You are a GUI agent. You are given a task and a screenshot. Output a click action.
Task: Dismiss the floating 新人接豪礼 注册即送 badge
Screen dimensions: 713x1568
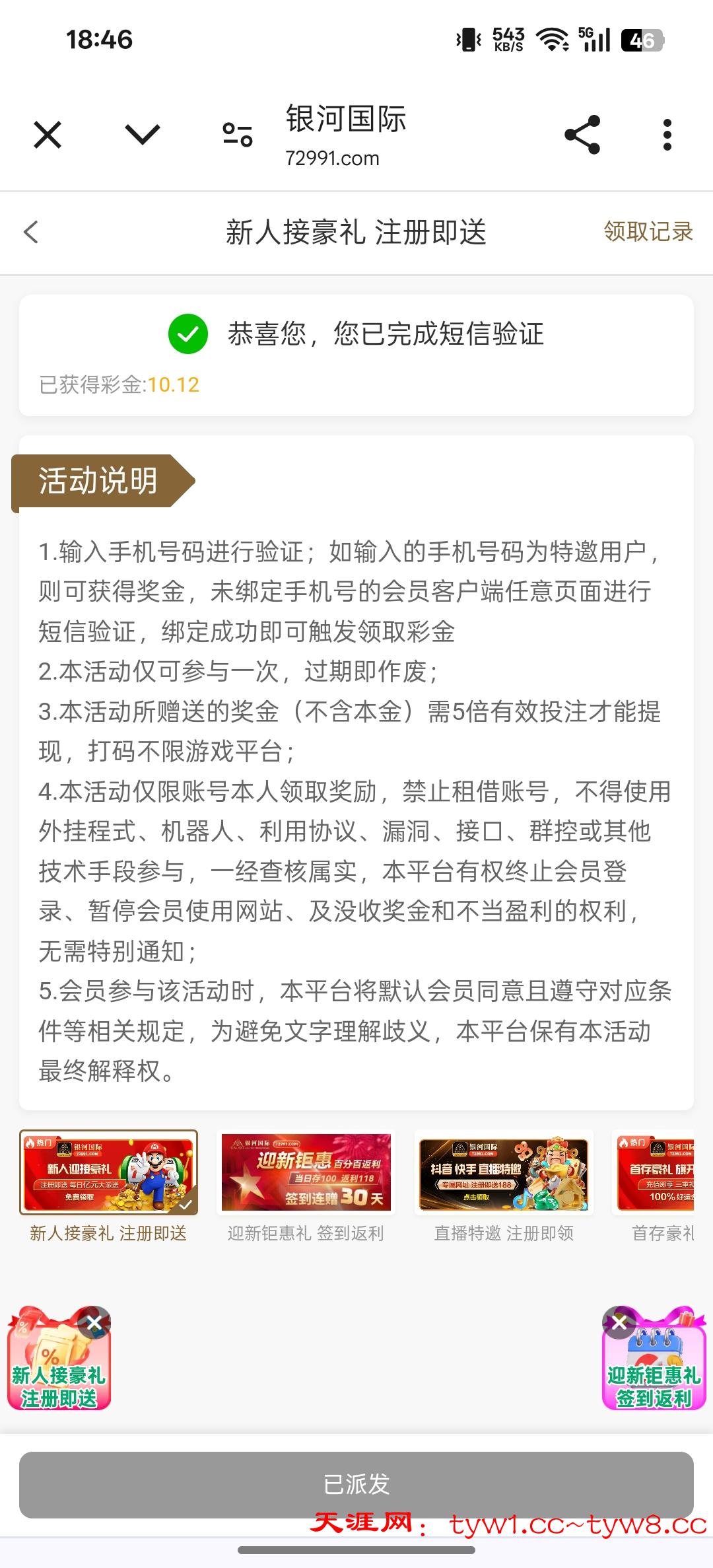coord(94,1322)
